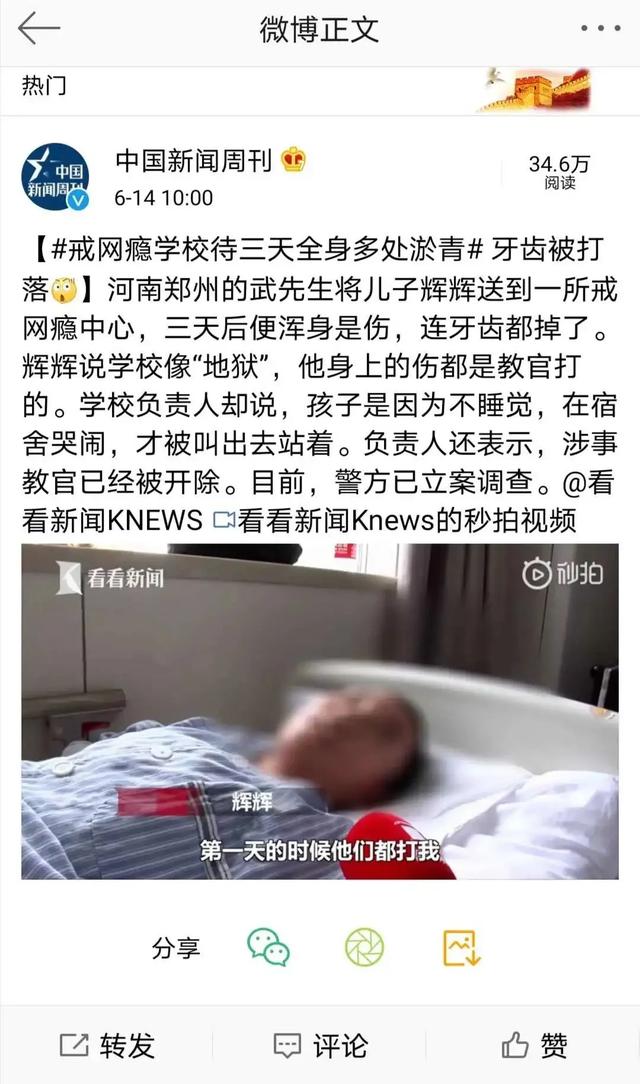Open the overflow menu with three dots

click(x=599, y=29)
